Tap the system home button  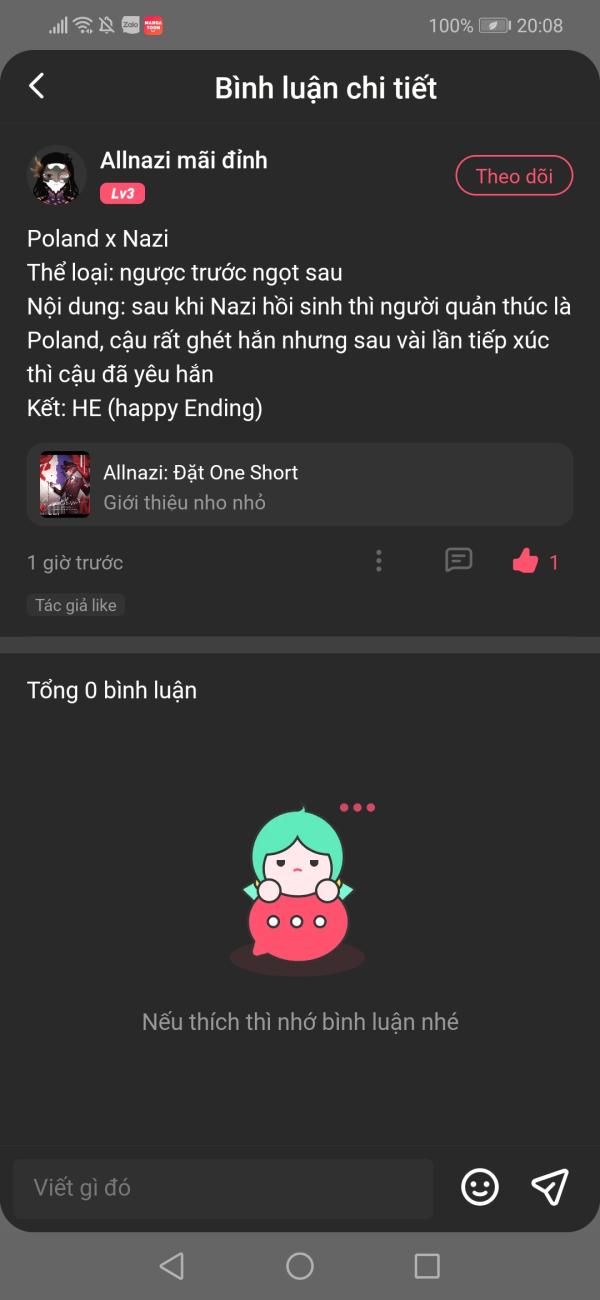click(300, 1266)
